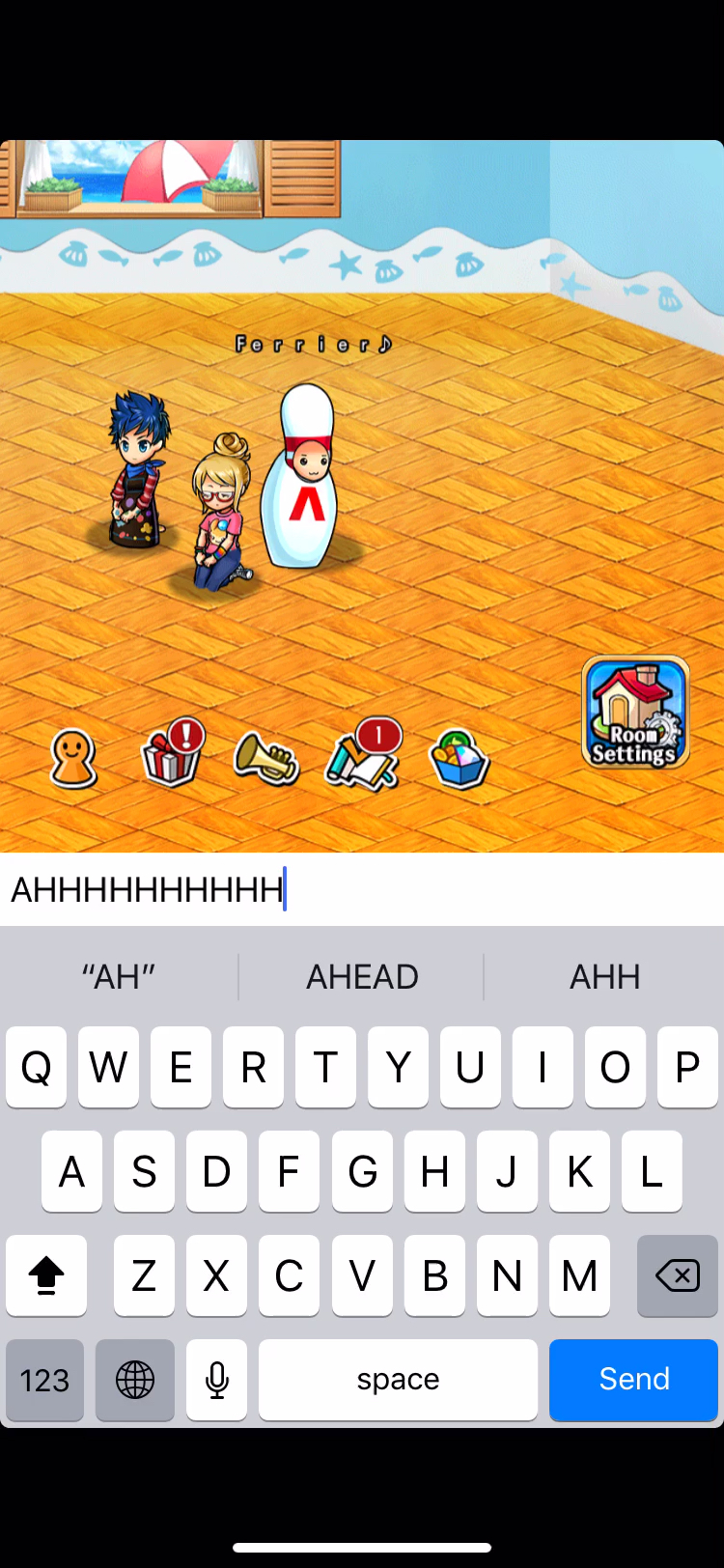Switch keyboard to 123 numbers
The image size is (724, 1568).
[x=44, y=1379]
